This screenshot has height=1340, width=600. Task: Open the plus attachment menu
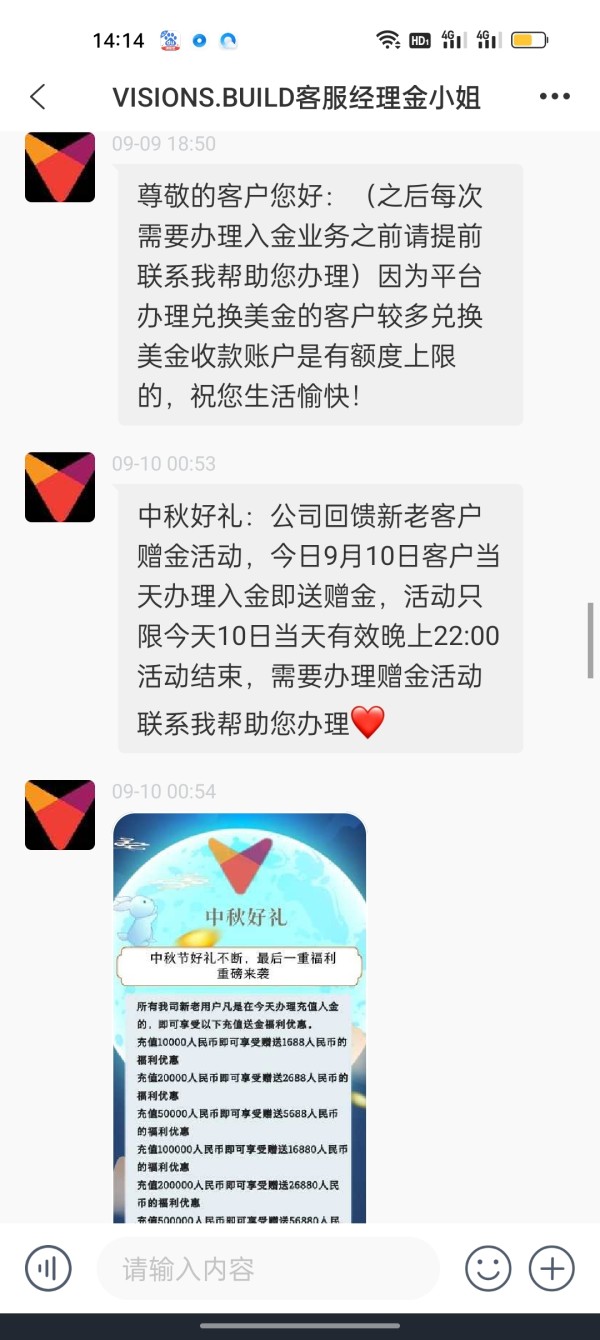(552, 1269)
